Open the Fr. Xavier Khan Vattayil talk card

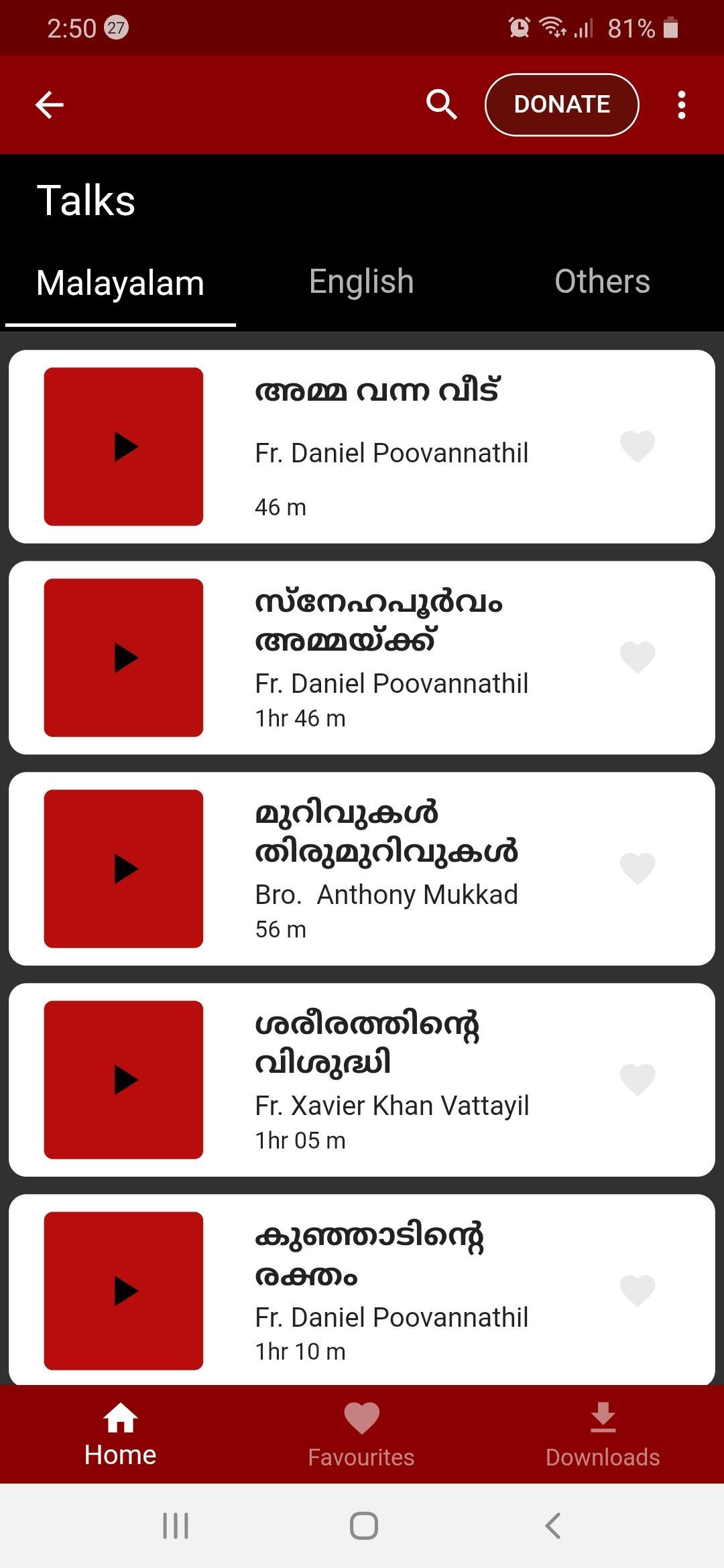click(x=362, y=1080)
